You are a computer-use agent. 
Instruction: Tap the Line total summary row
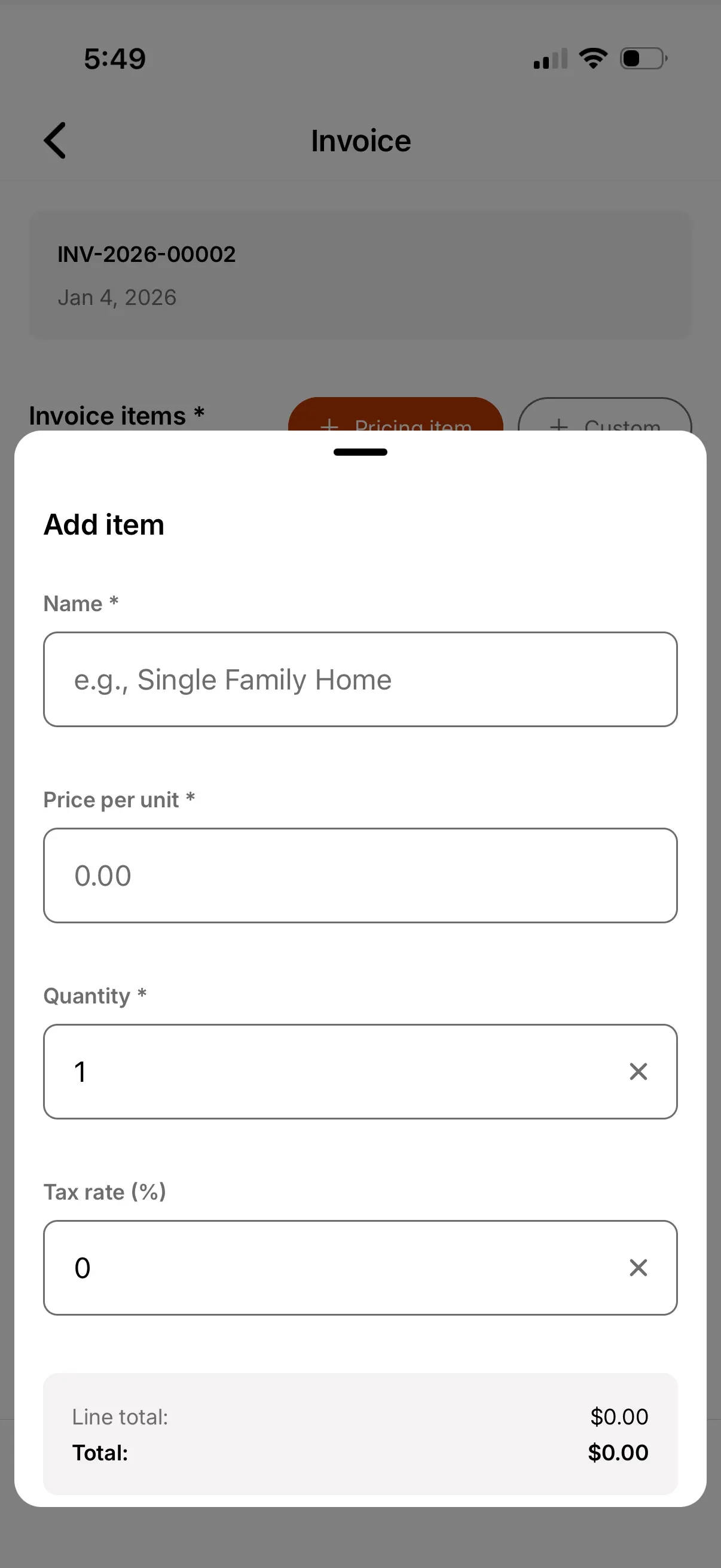pos(360,1417)
